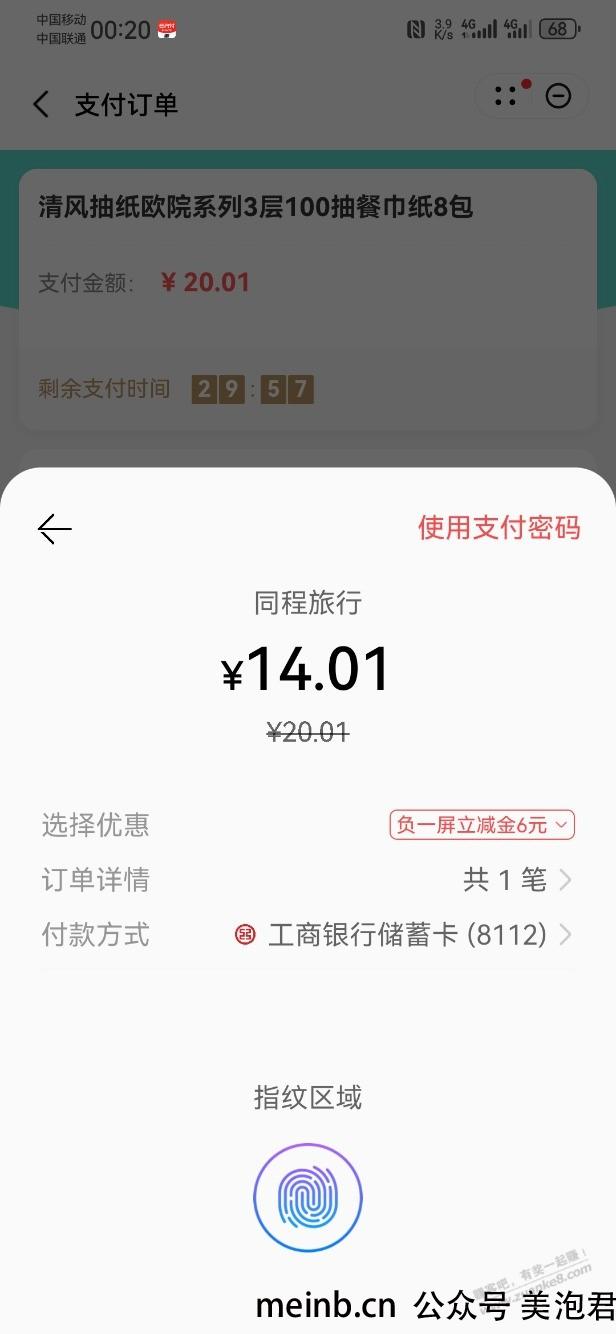Switch to using the payment password
Image resolution: width=616 pixels, height=1334 pixels.
point(498,528)
